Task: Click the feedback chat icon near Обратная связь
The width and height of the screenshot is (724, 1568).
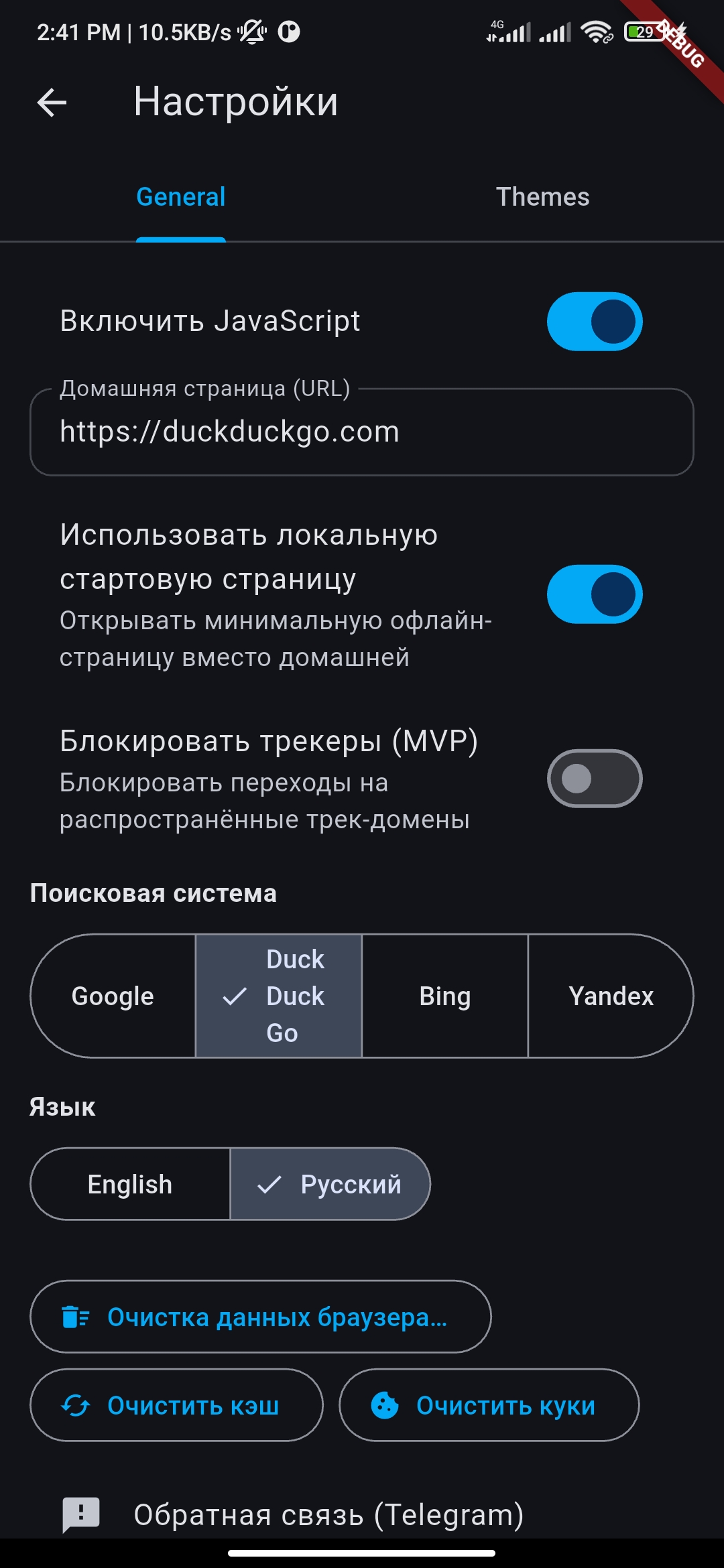Action: coord(80,1512)
